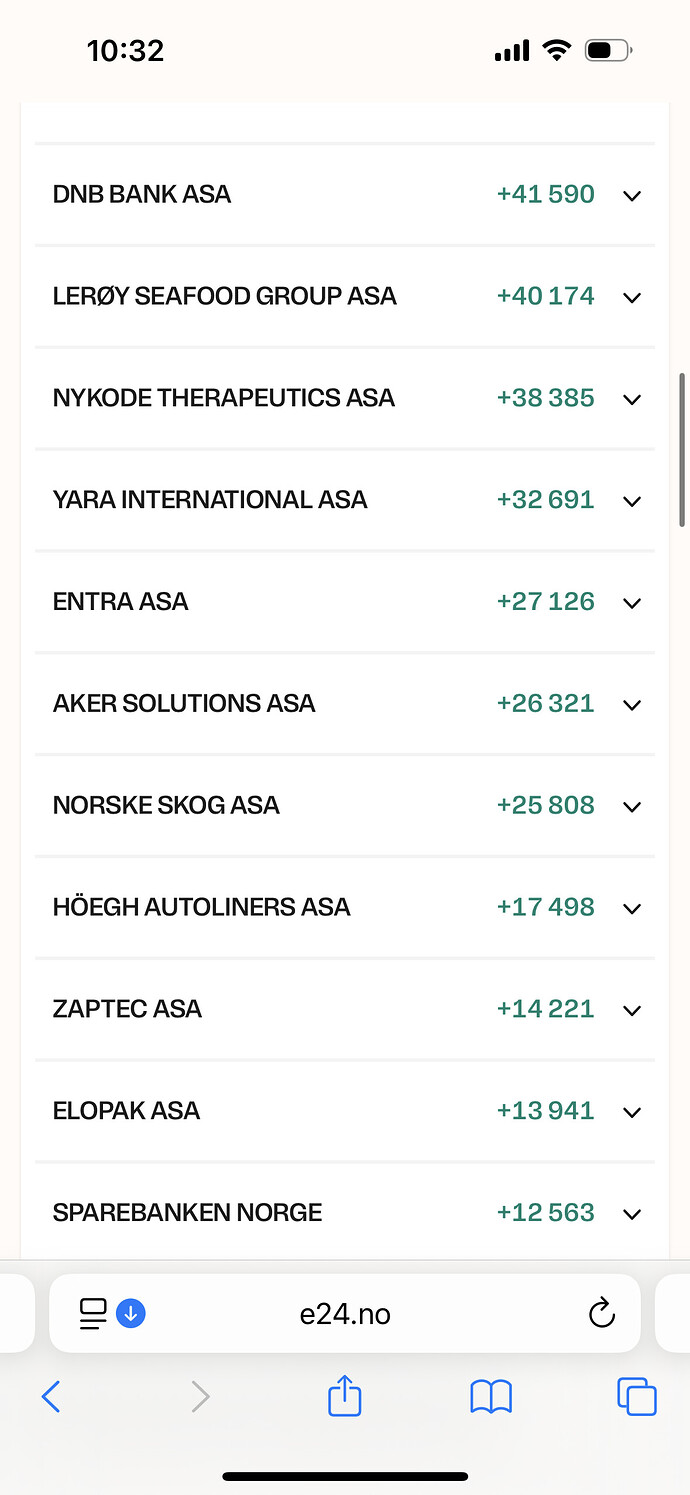Open the page format options menu
Image resolution: width=690 pixels, height=1495 pixels.
(93, 1313)
